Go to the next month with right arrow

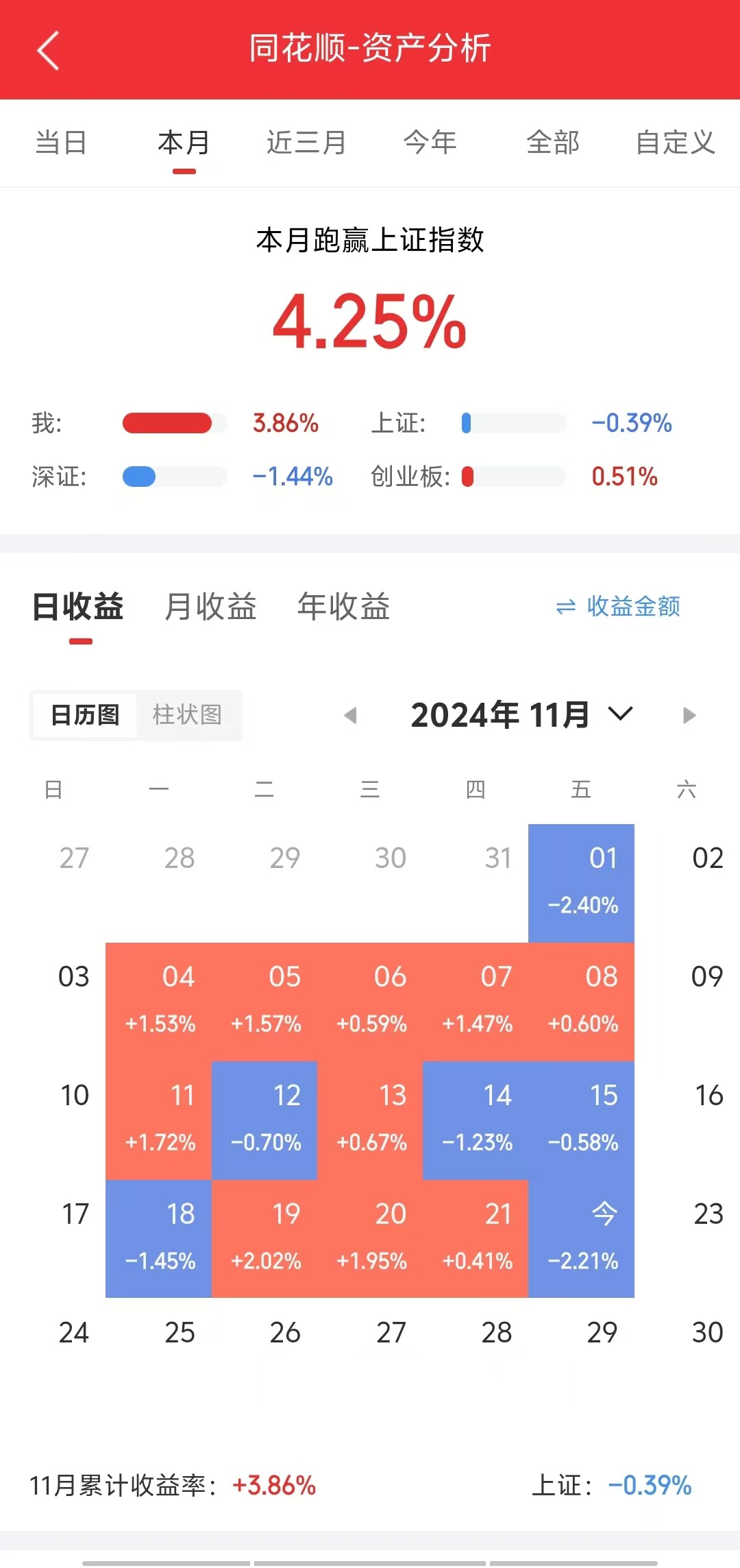click(x=689, y=716)
